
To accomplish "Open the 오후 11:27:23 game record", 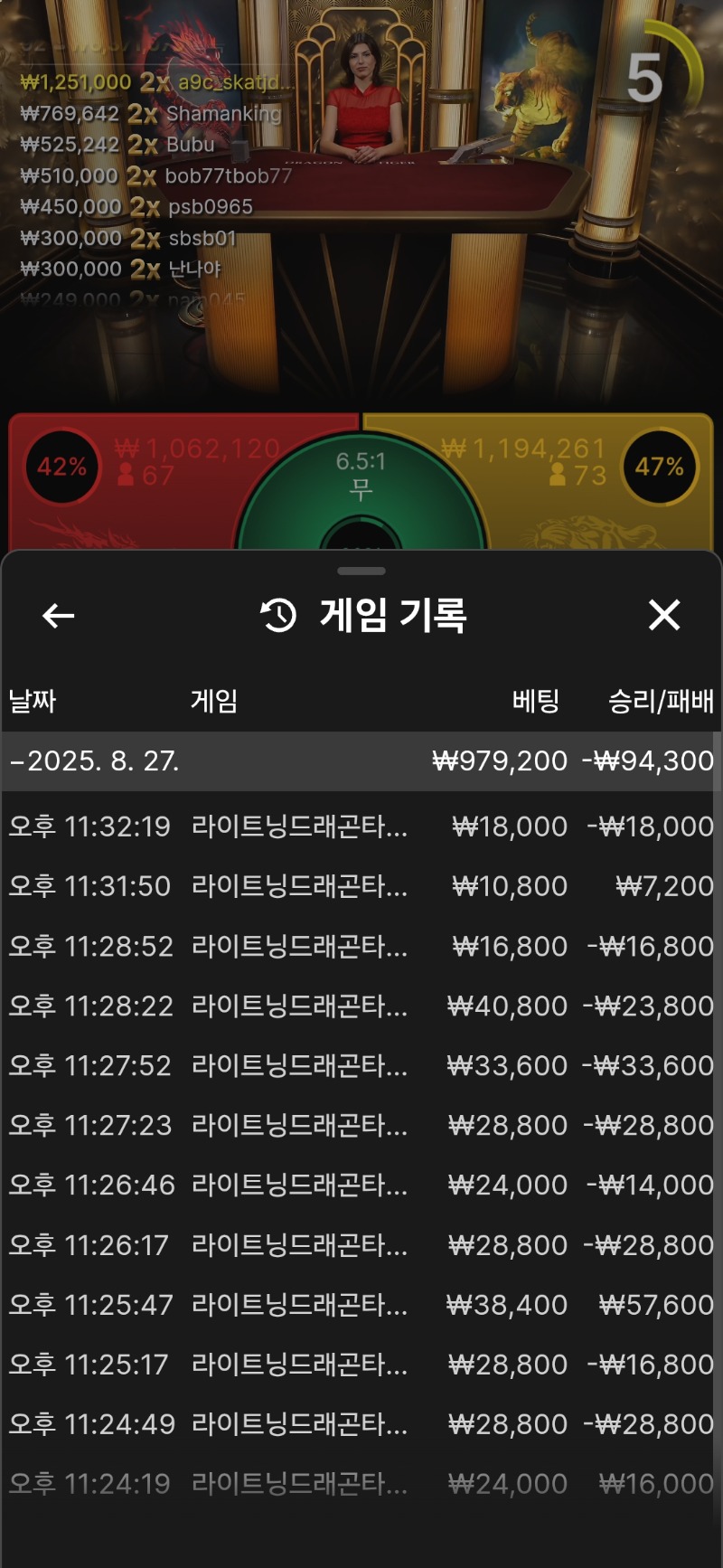I will [361, 1126].
